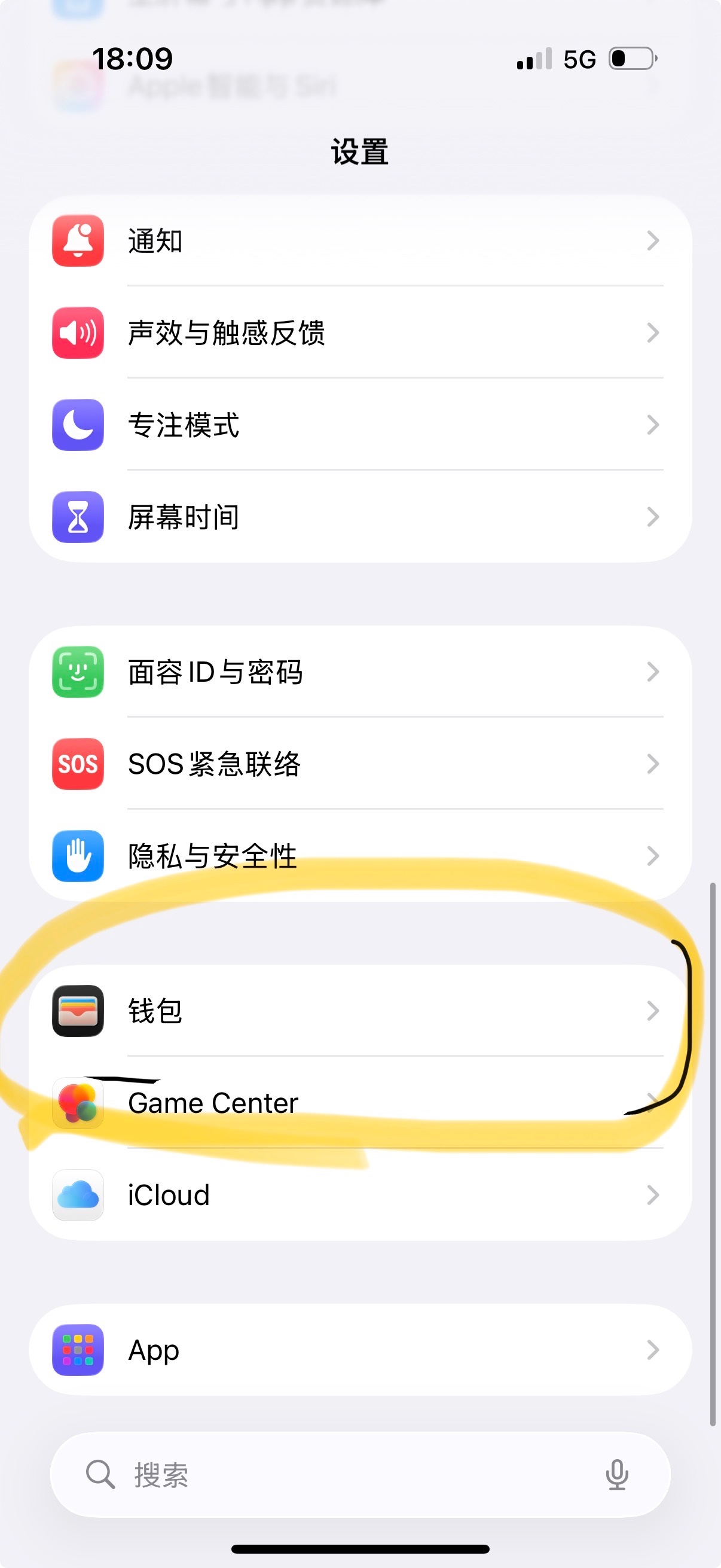Open 屏幕时间 settings

(x=359, y=517)
